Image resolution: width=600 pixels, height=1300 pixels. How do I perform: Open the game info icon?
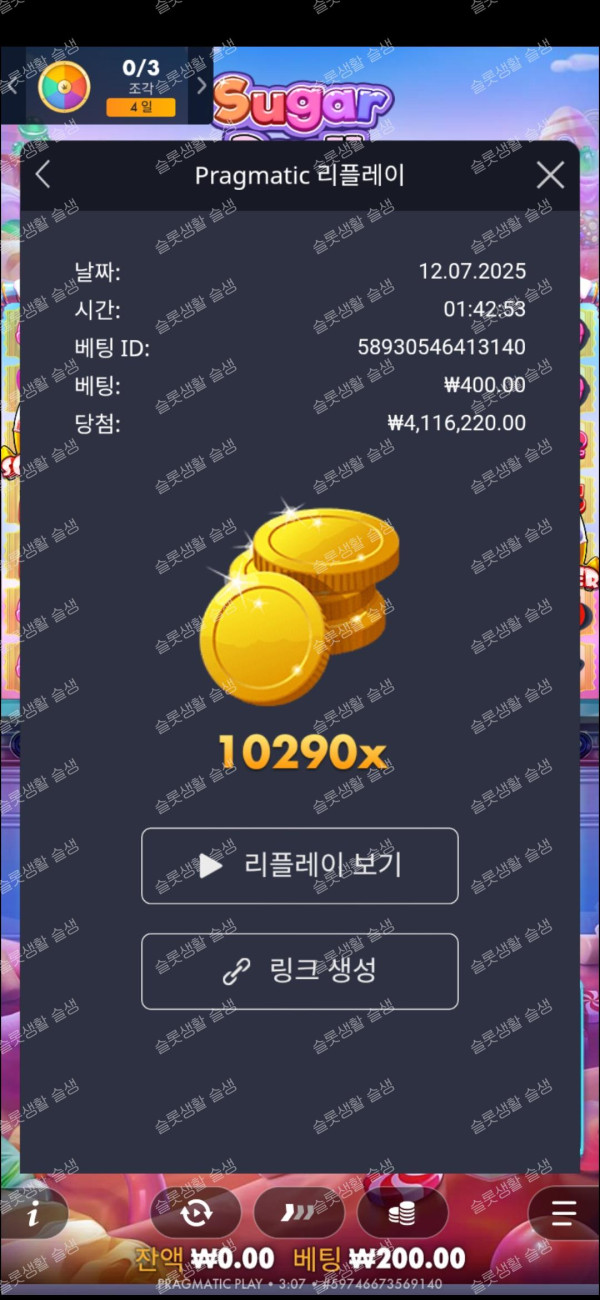35,1214
